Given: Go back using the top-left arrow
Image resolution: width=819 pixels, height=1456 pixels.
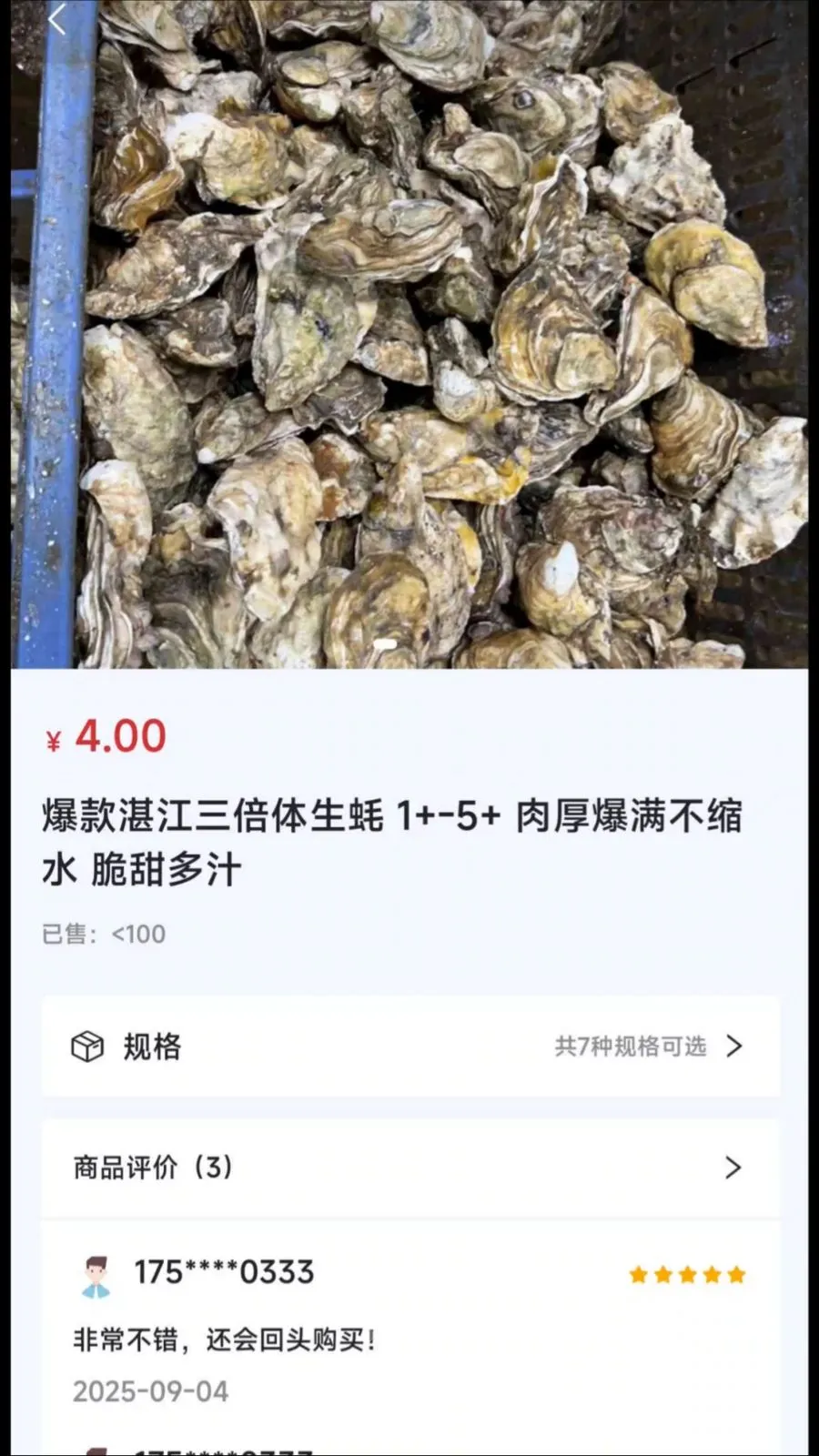Looking at the screenshot, I should (57, 19).
